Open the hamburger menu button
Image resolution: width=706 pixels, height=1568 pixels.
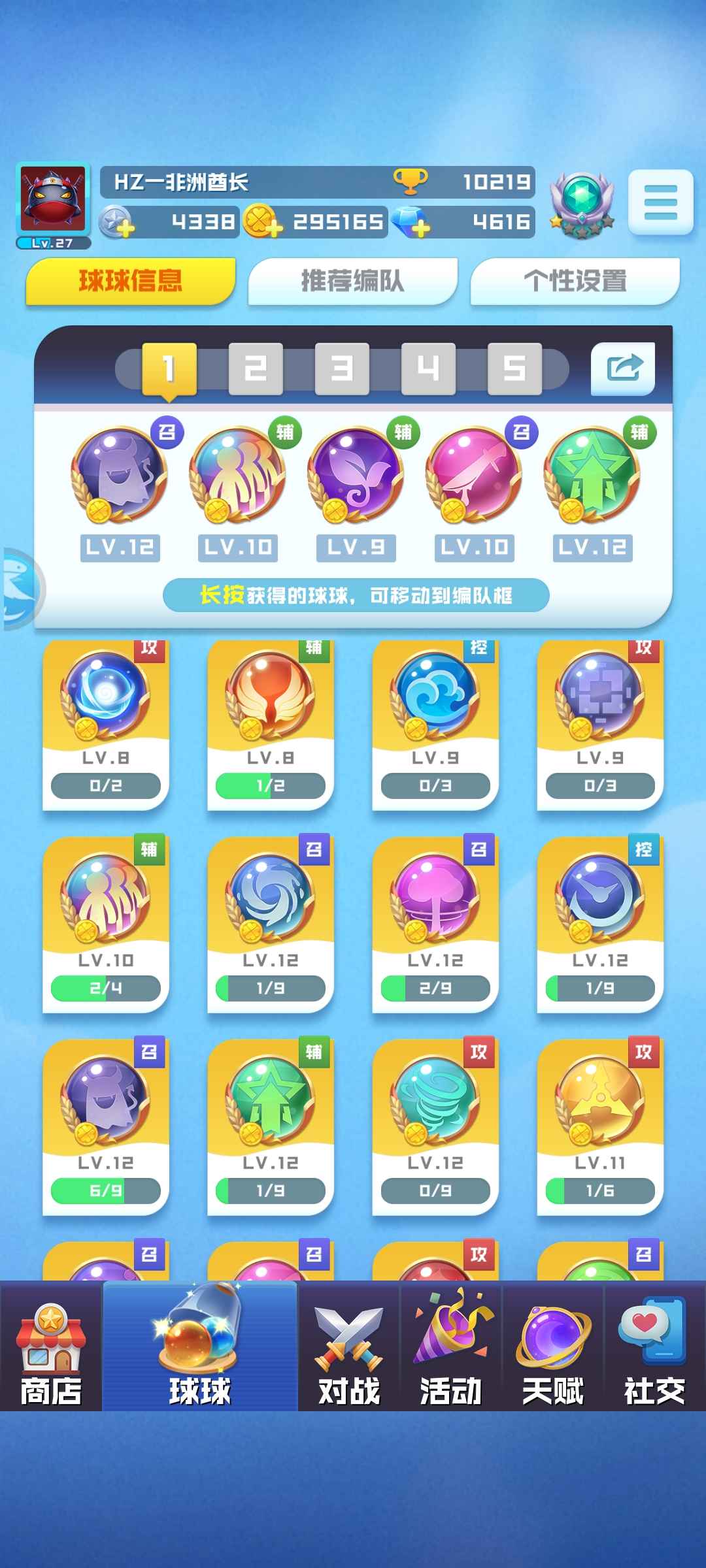coord(660,202)
